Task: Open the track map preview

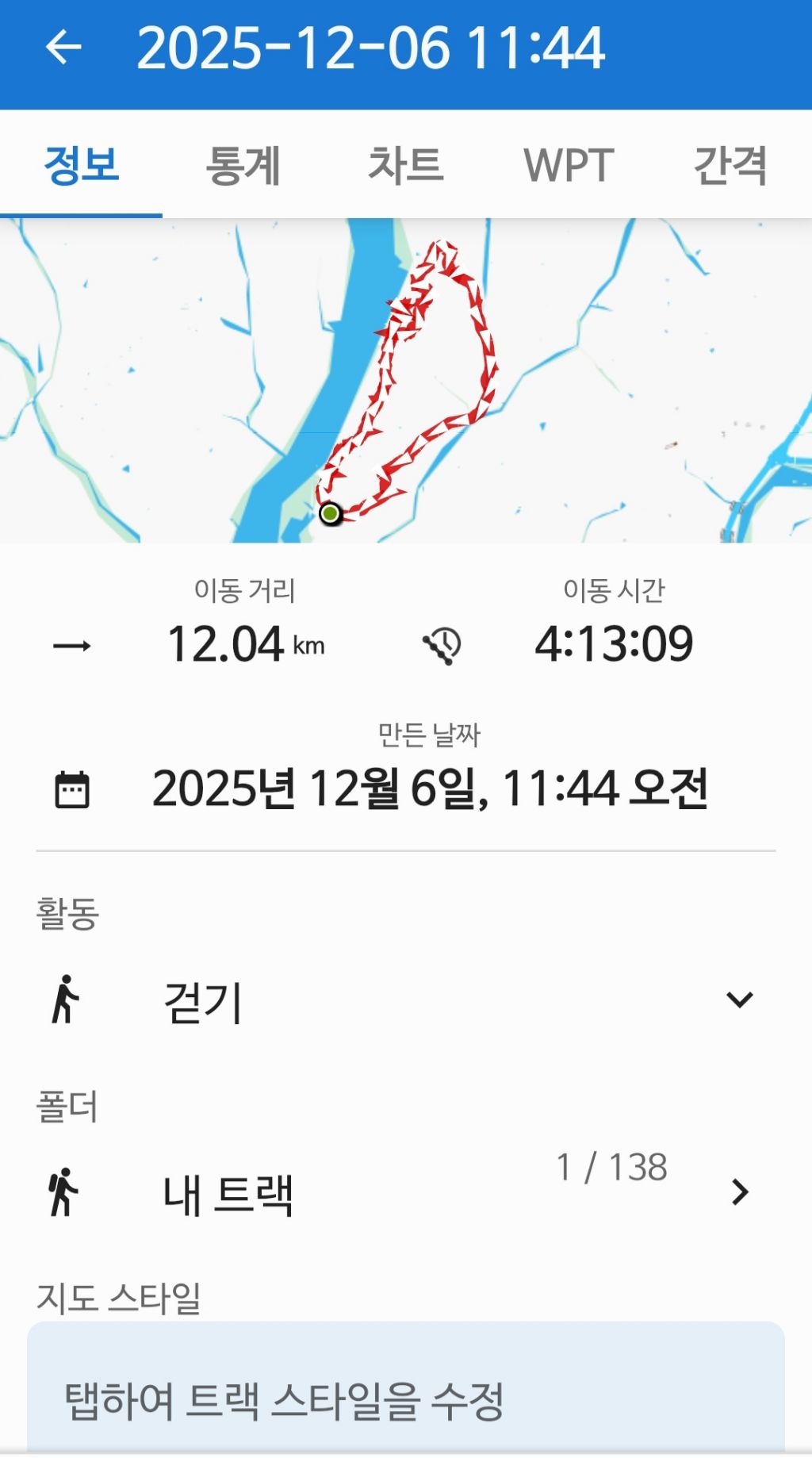Action: [x=406, y=381]
